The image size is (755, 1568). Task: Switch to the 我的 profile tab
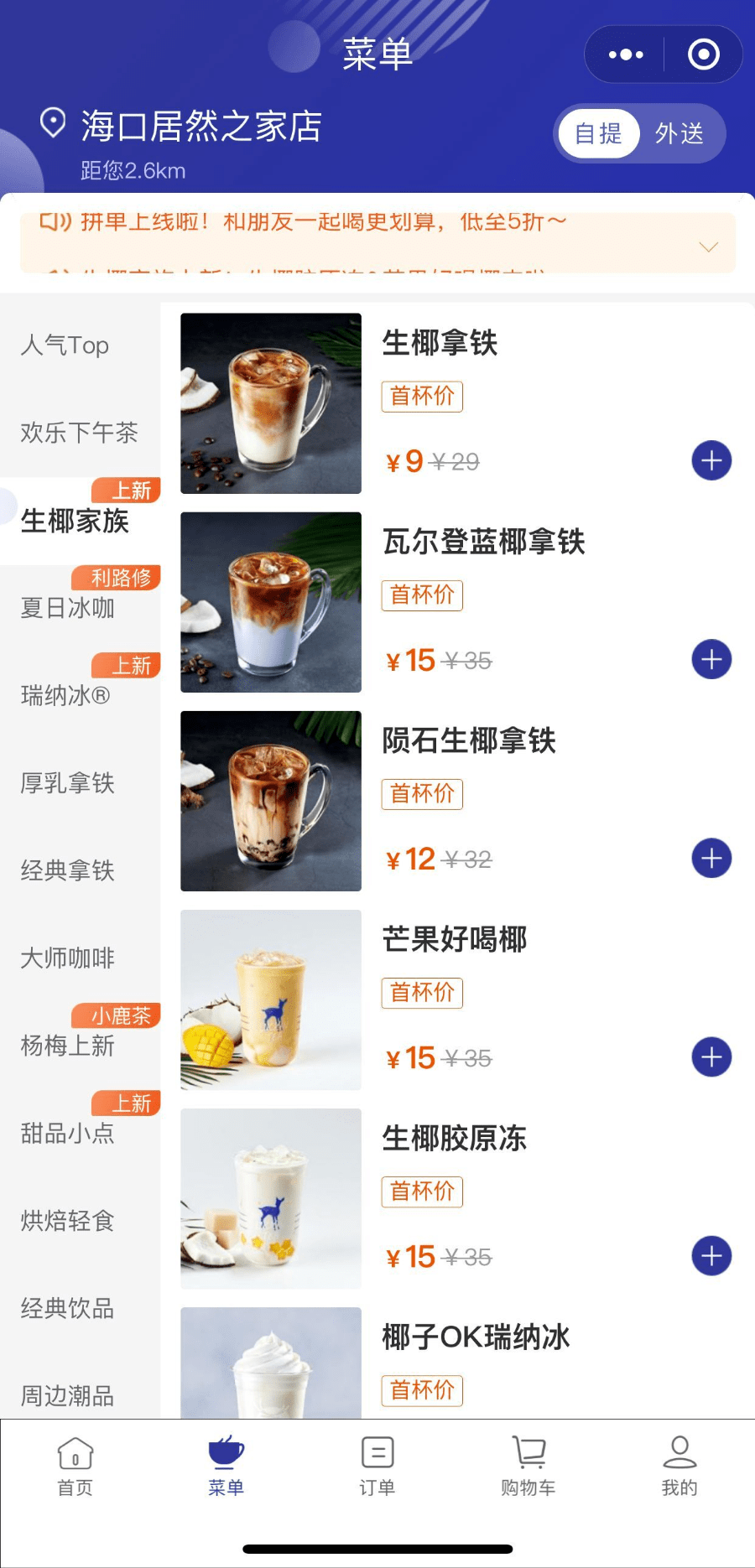pos(679,1466)
